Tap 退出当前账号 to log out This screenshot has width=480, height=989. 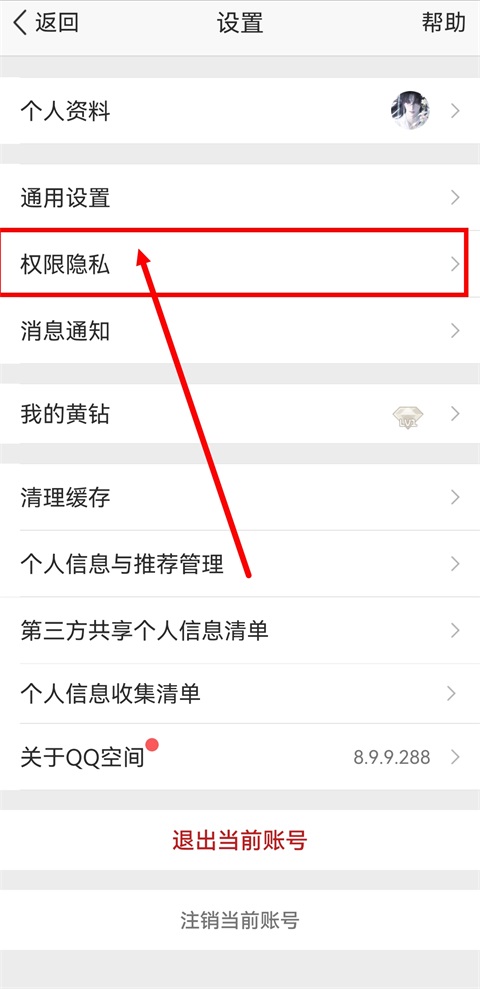[x=240, y=840]
